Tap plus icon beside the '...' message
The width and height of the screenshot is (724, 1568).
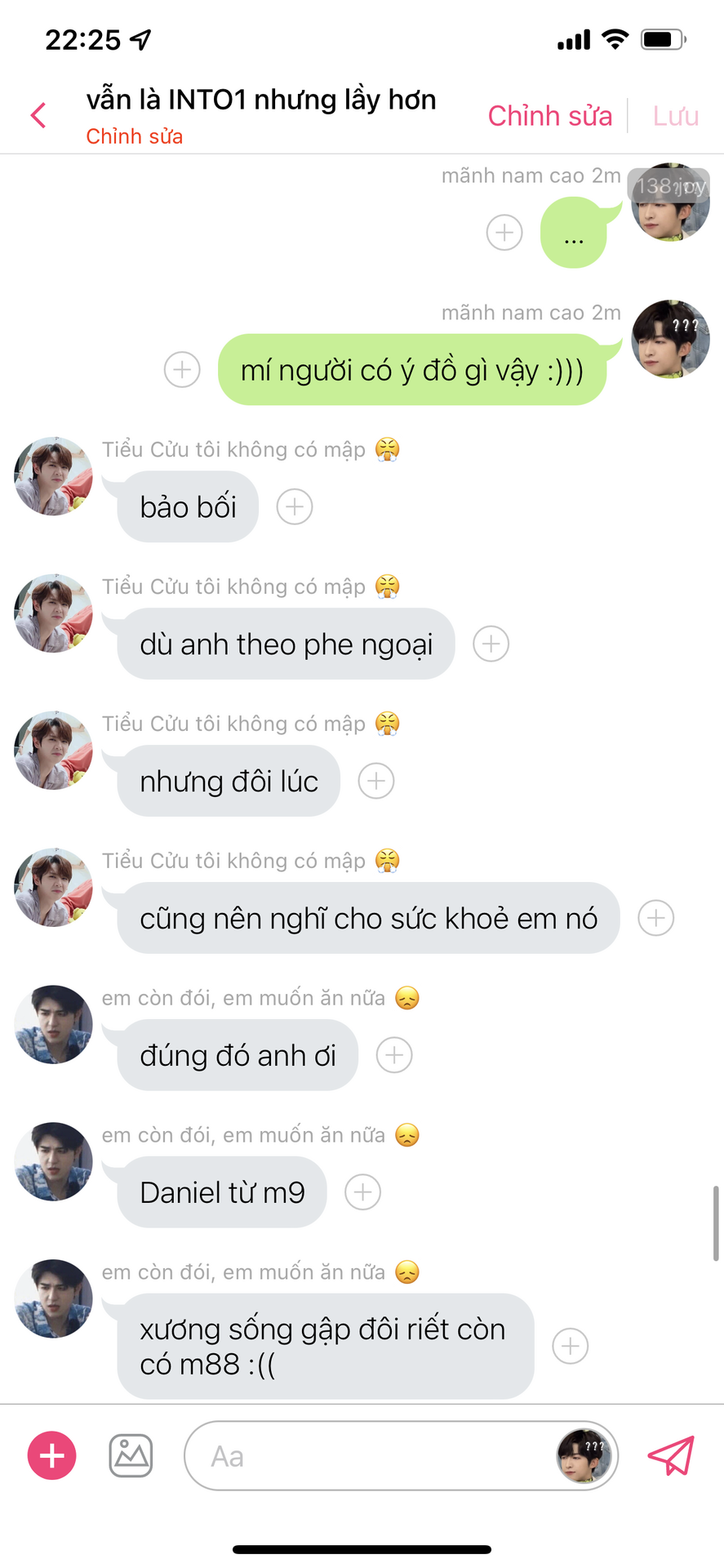(504, 233)
